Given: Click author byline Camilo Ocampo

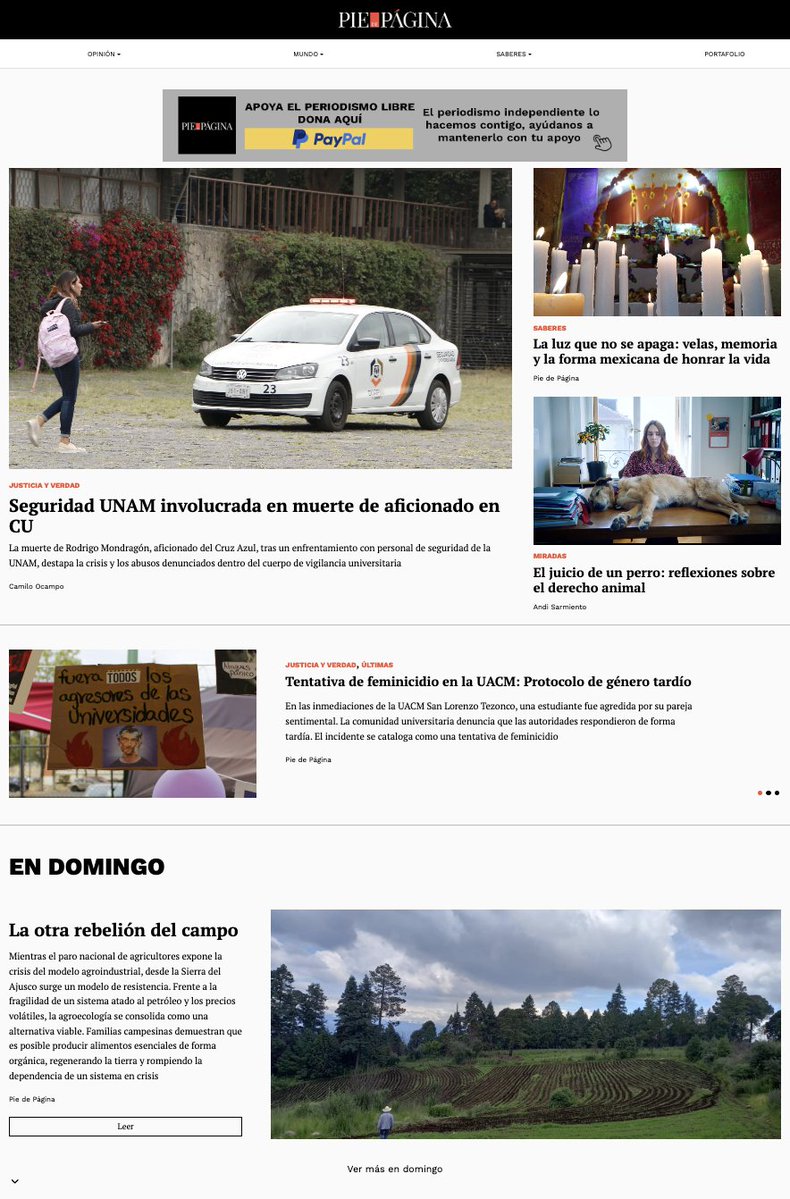Looking at the screenshot, I should 36,587.
